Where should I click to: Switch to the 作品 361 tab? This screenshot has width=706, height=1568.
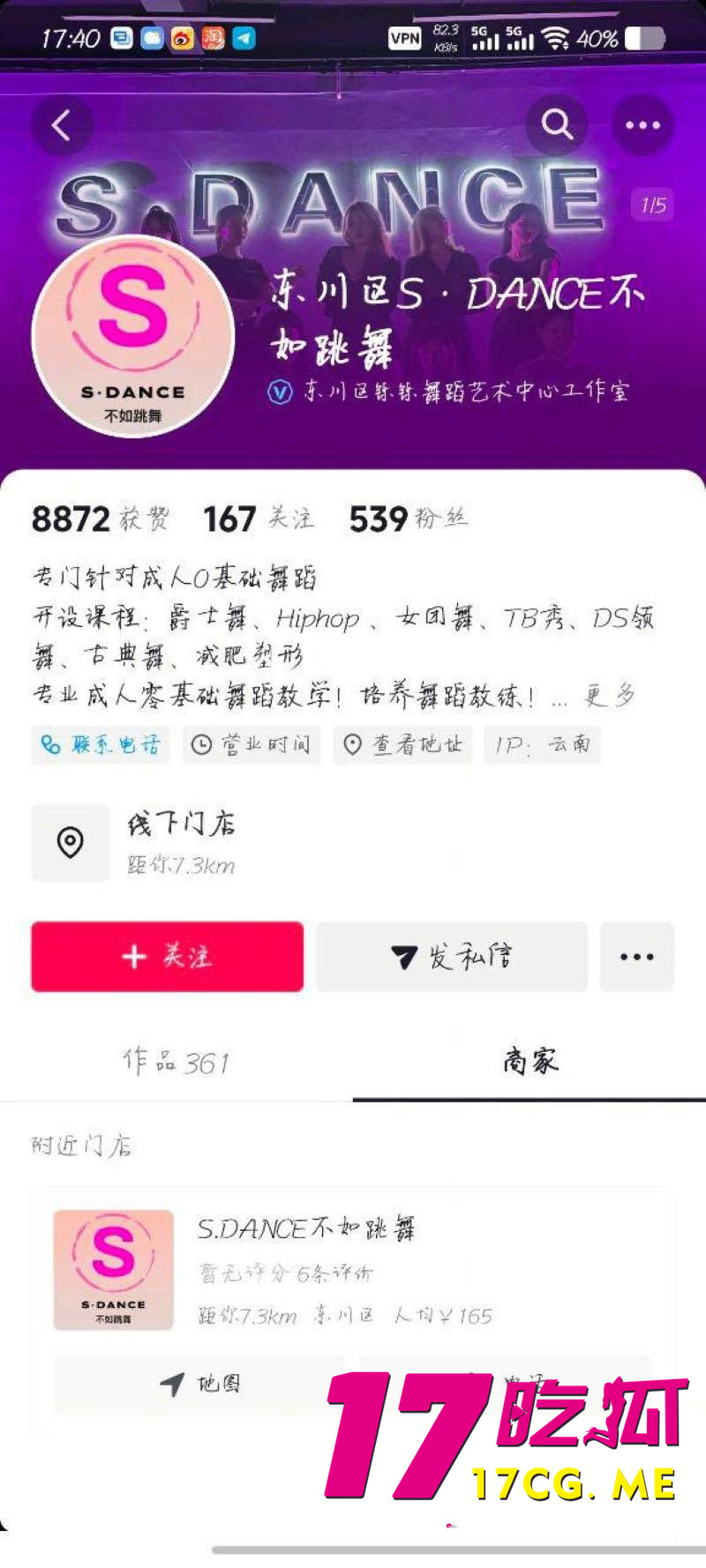(176, 1063)
